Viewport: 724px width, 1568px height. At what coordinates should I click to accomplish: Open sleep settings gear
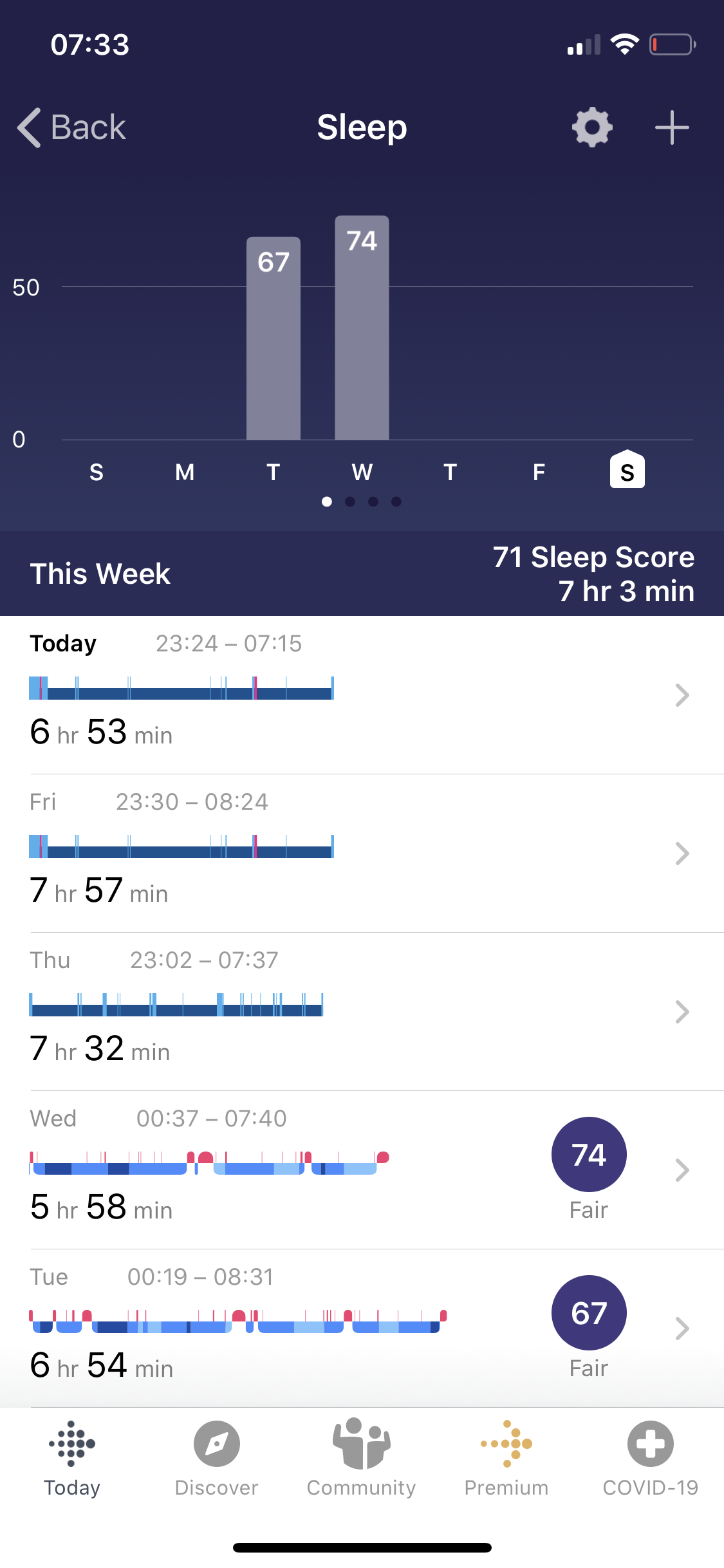click(592, 127)
